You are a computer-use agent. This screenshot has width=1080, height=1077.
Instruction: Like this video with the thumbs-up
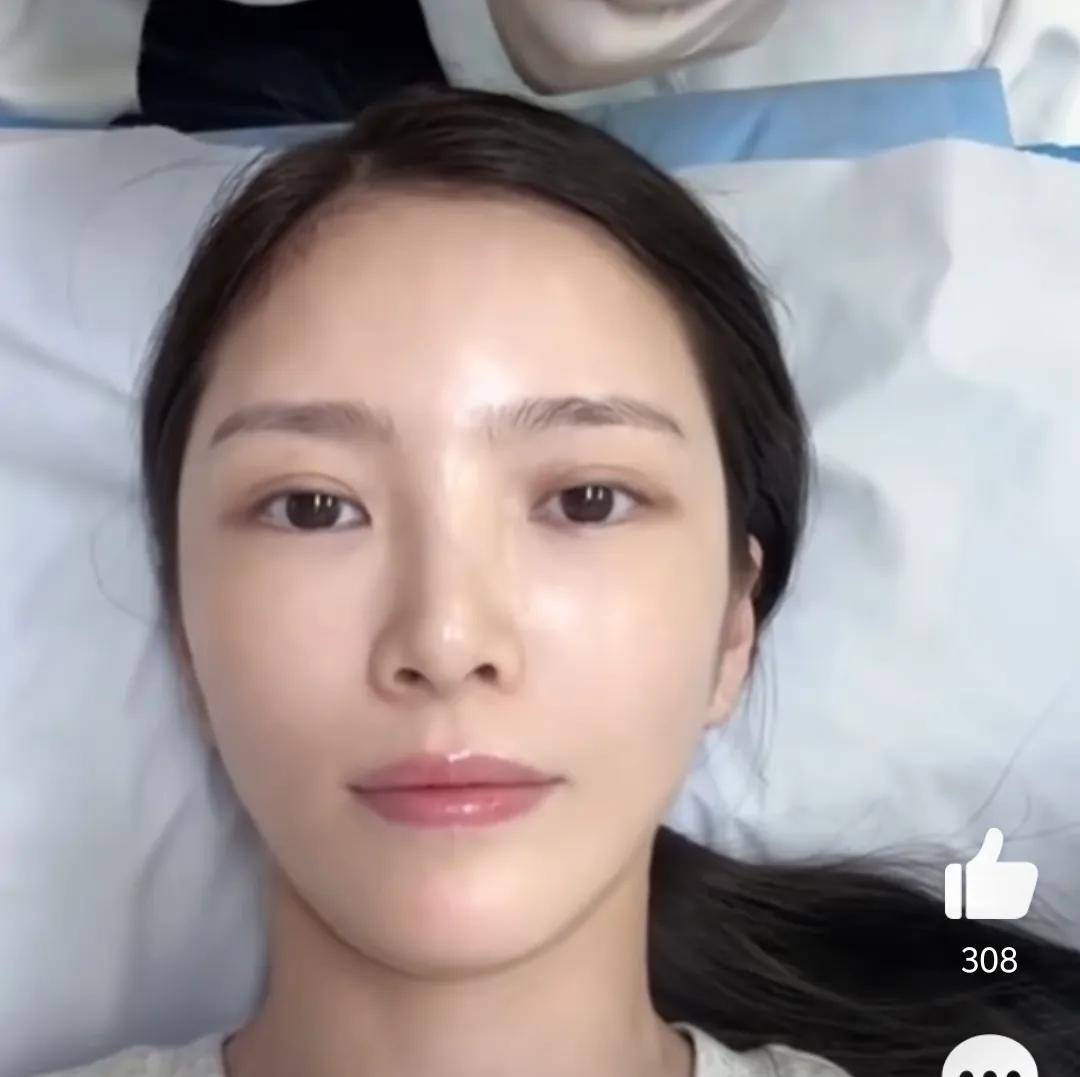click(990, 877)
